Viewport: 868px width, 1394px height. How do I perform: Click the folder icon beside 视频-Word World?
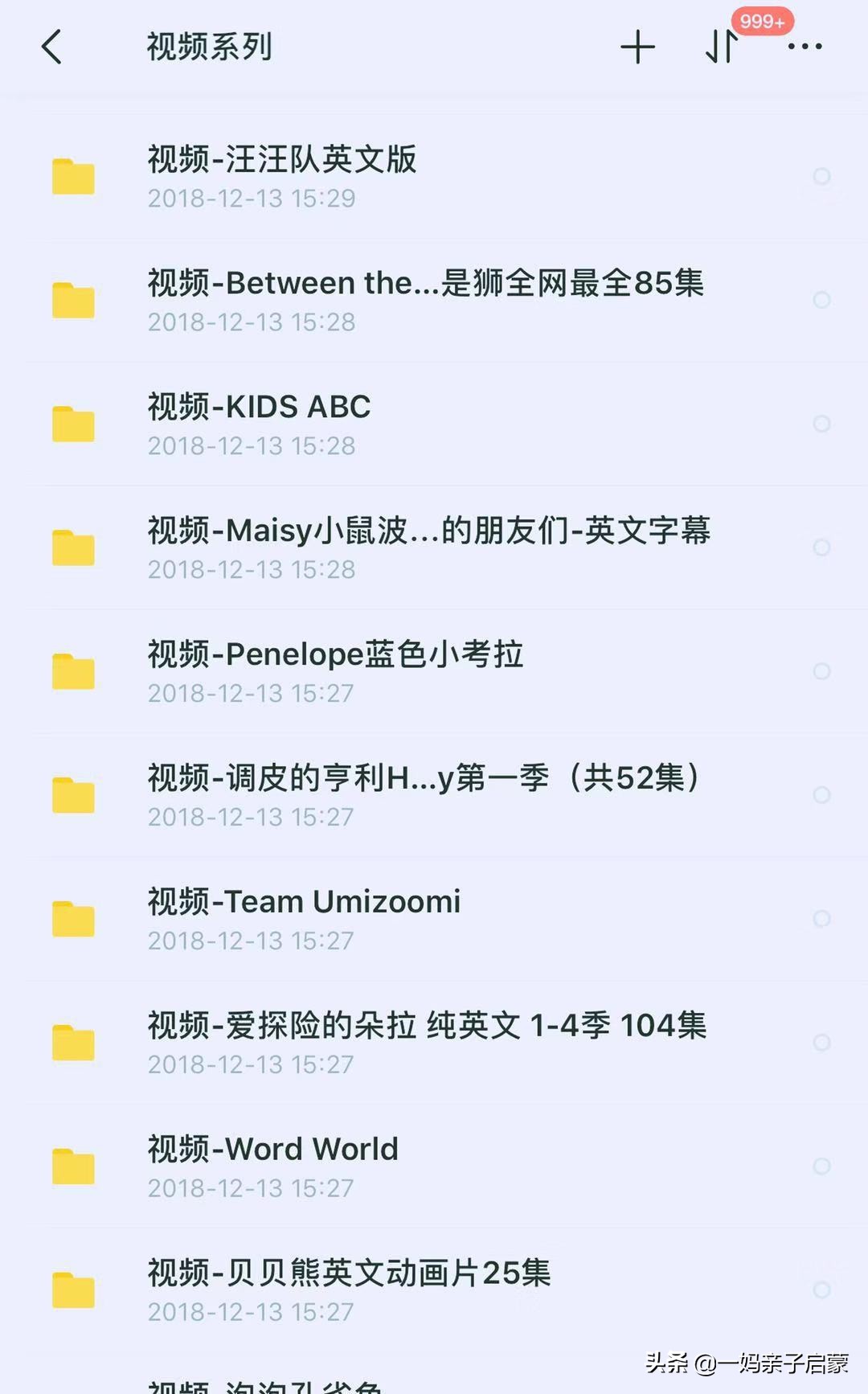tap(72, 1166)
